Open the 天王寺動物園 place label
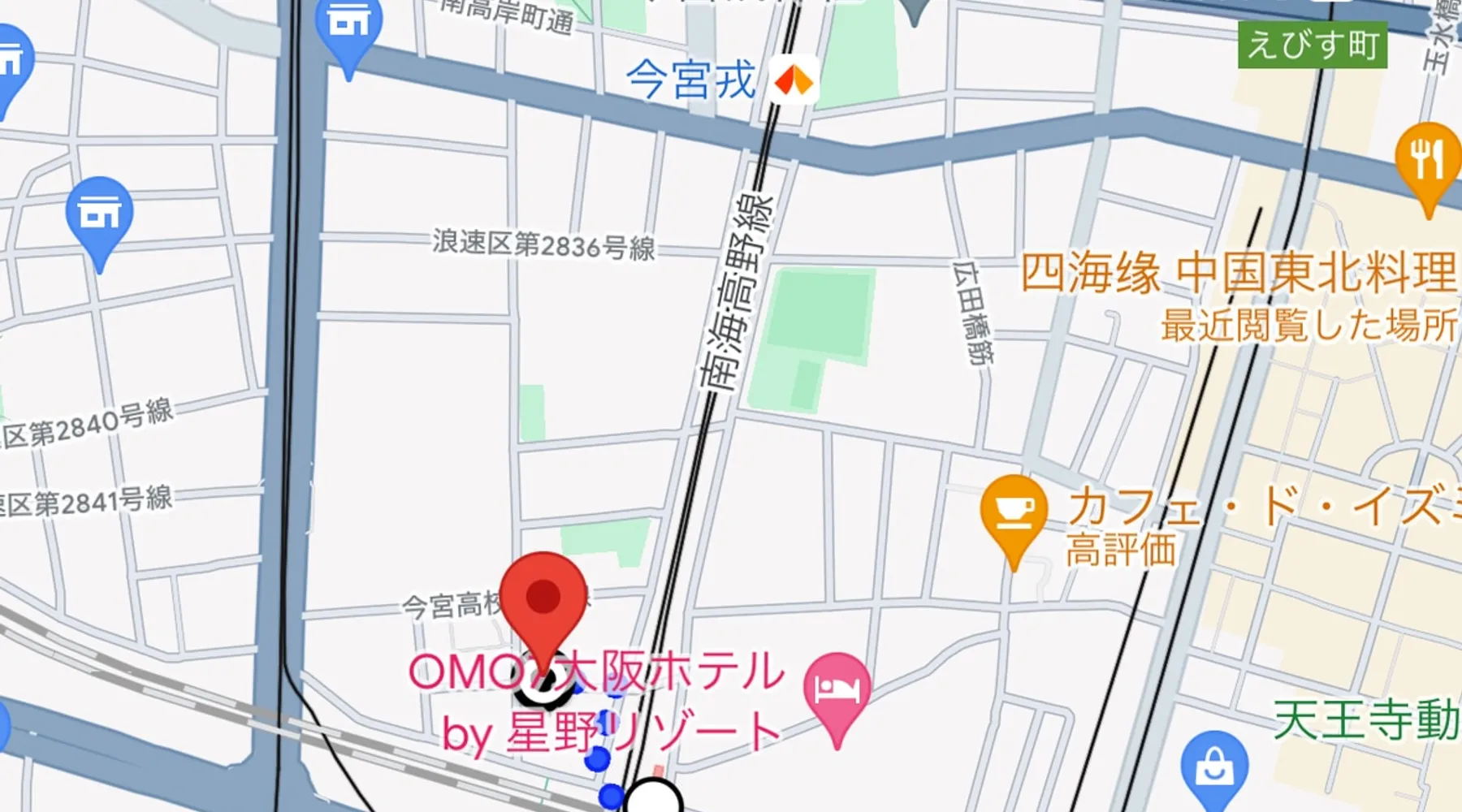 1366,719
